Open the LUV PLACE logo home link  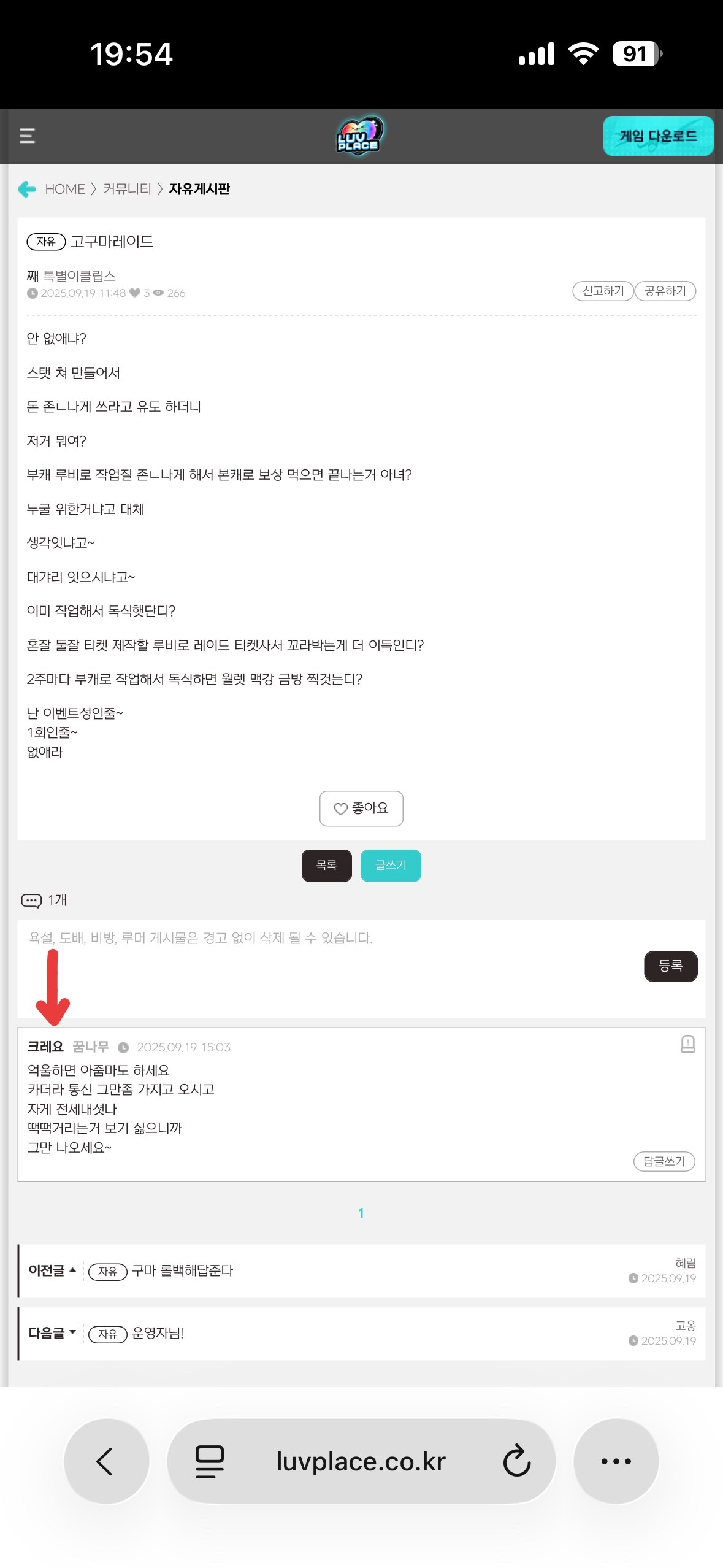360,136
